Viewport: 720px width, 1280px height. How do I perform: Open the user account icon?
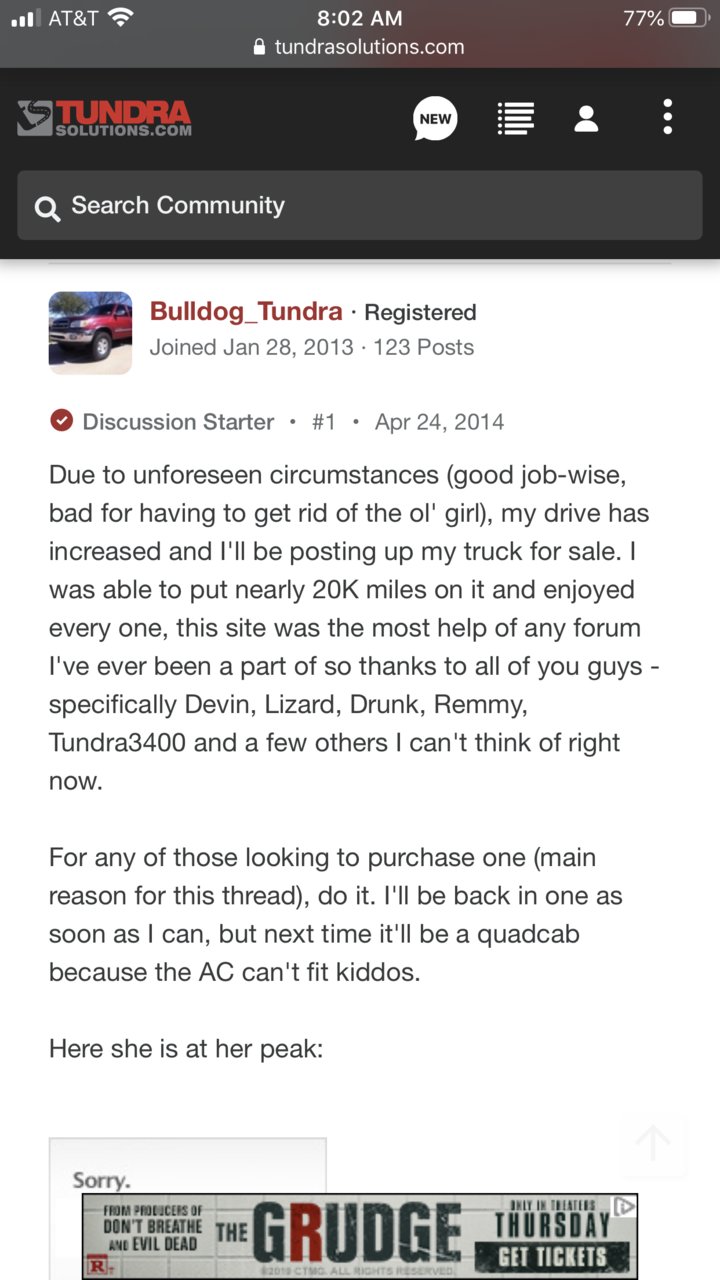[586, 118]
